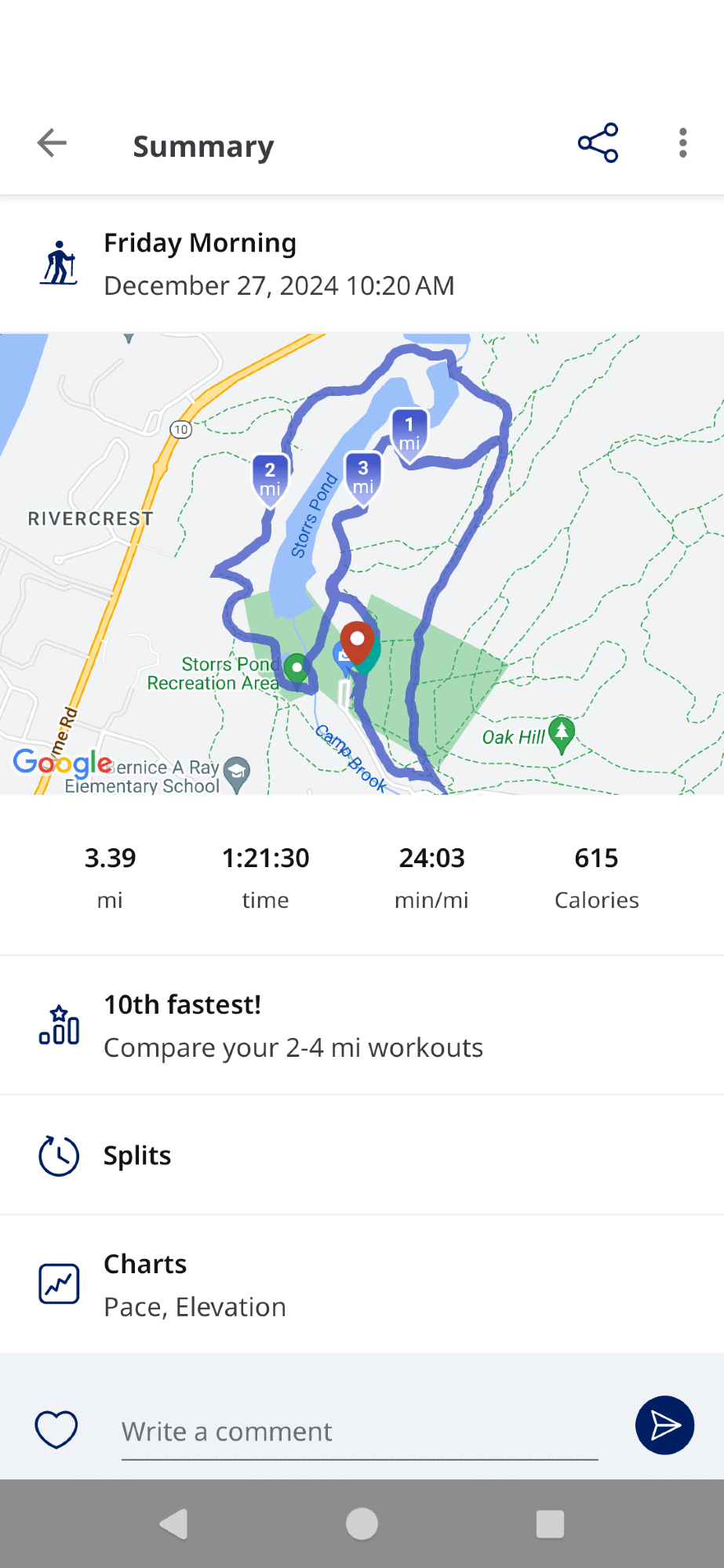Tap the system home button
The image size is (724, 1568).
[362, 1524]
